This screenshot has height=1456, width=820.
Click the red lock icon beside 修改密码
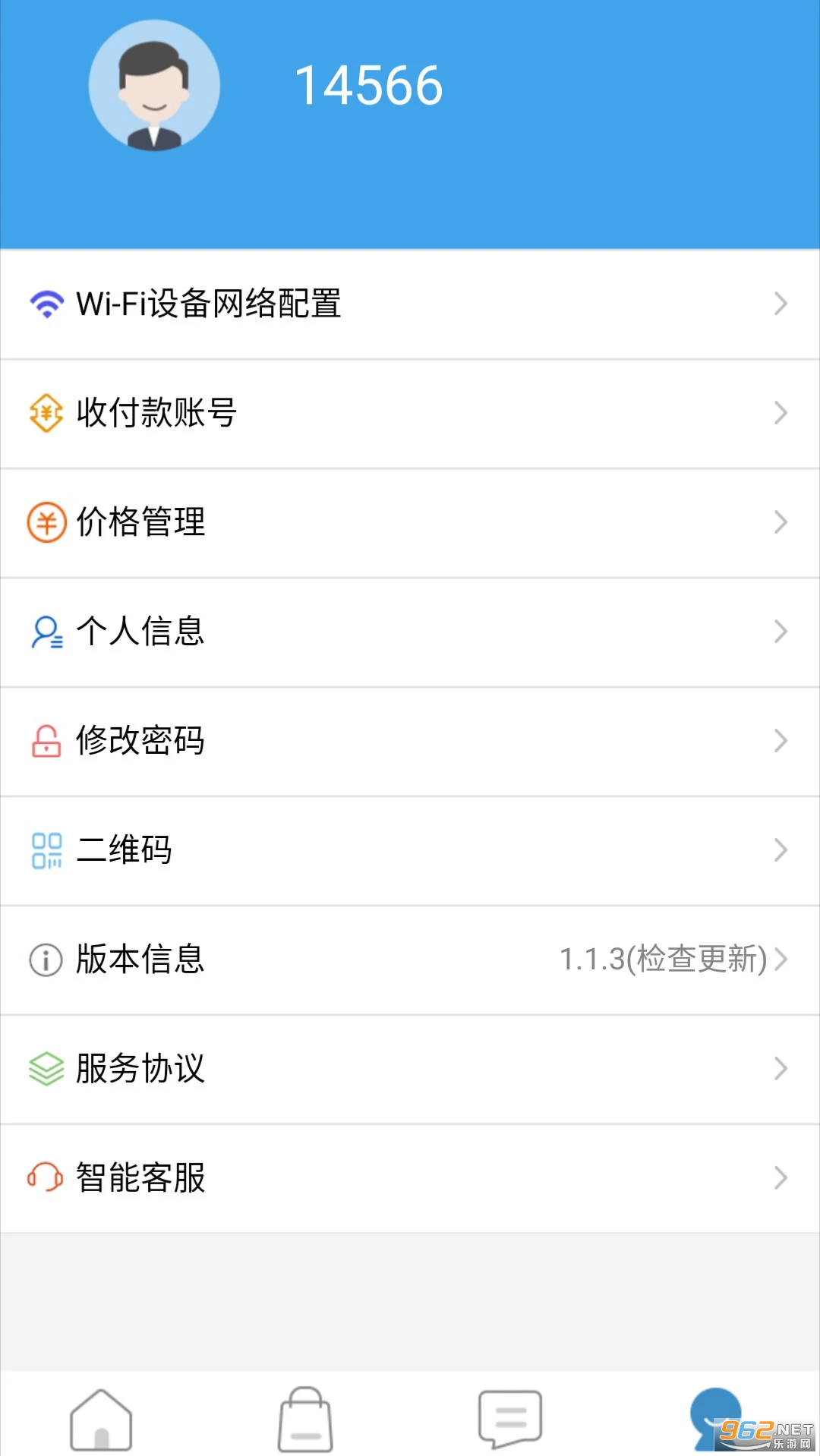46,740
